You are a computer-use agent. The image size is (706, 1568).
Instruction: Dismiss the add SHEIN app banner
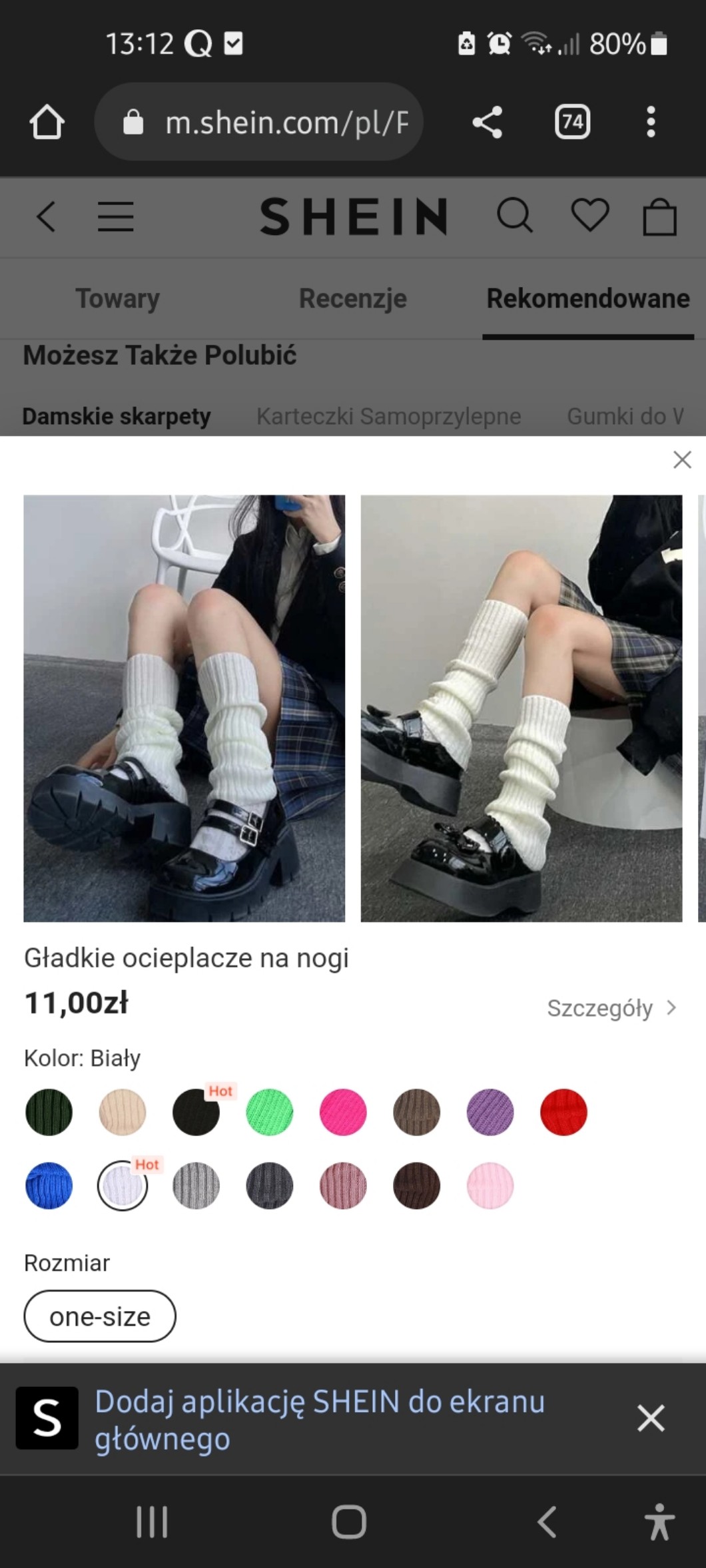tap(650, 1418)
